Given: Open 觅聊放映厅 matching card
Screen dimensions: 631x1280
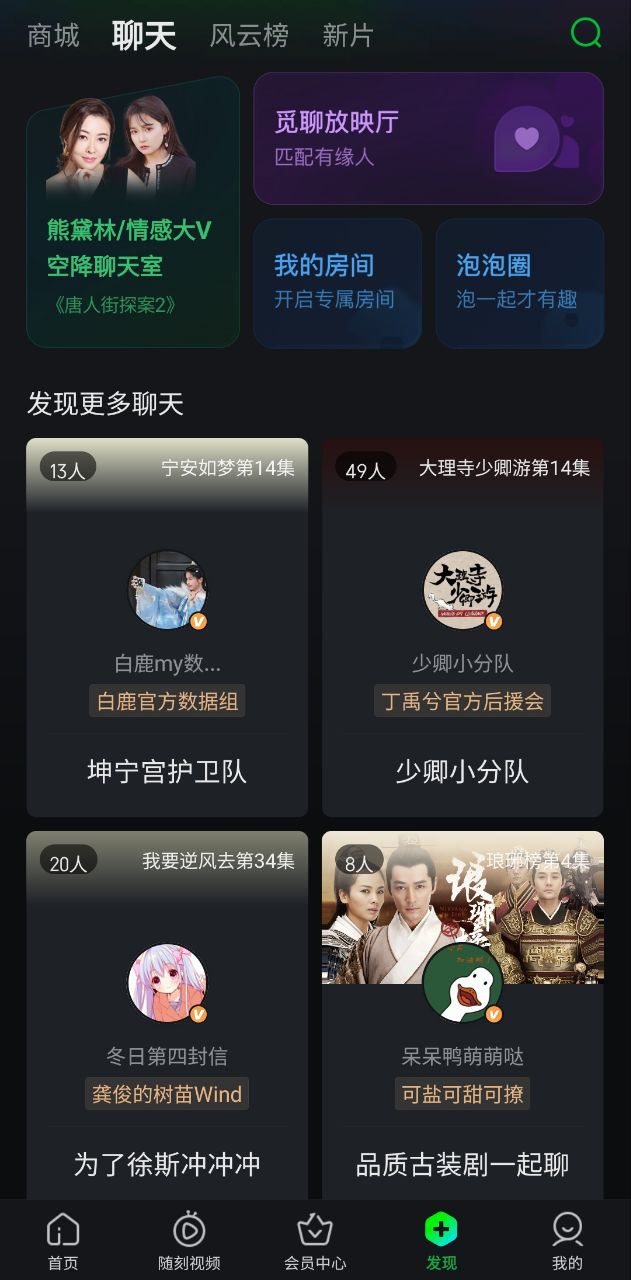Looking at the screenshot, I should point(428,138).
